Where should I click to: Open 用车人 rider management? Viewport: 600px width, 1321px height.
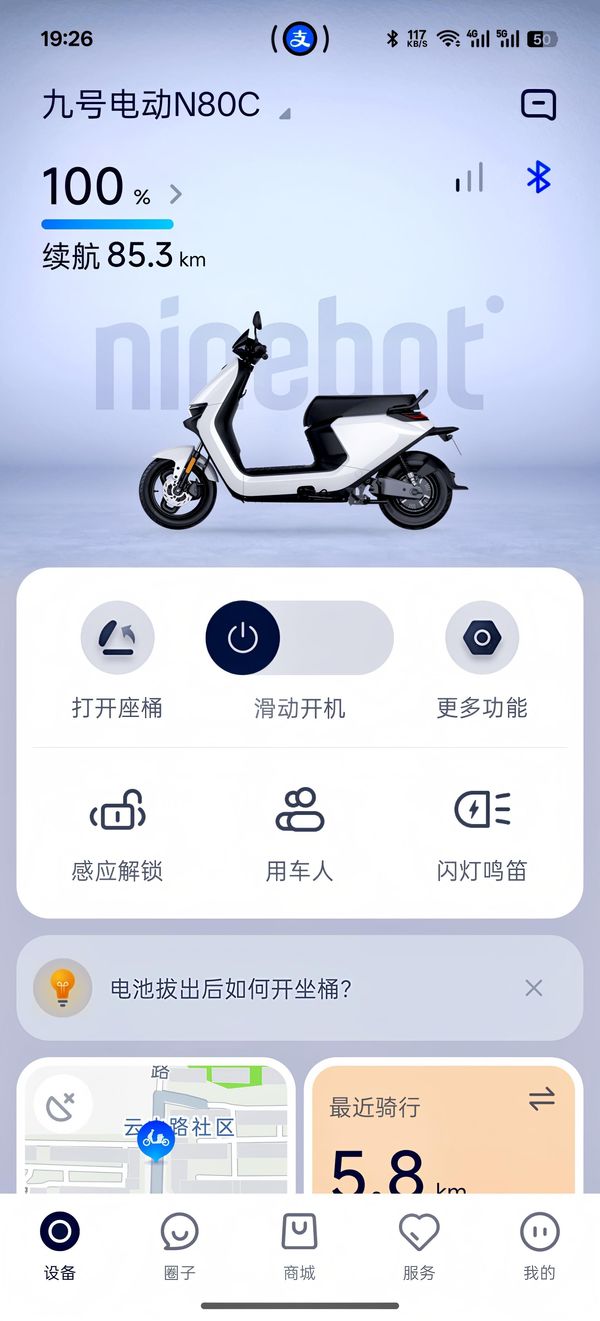click(299, 810)
